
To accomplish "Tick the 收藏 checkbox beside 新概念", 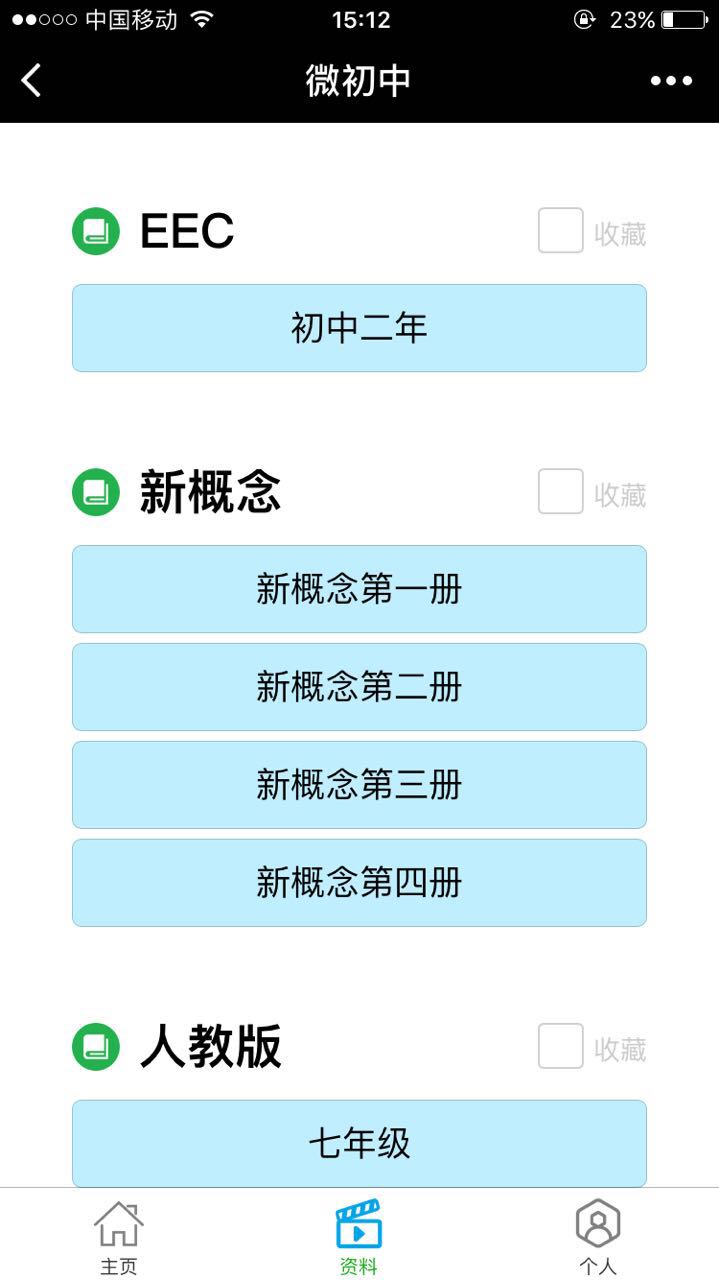I will 561,492.
